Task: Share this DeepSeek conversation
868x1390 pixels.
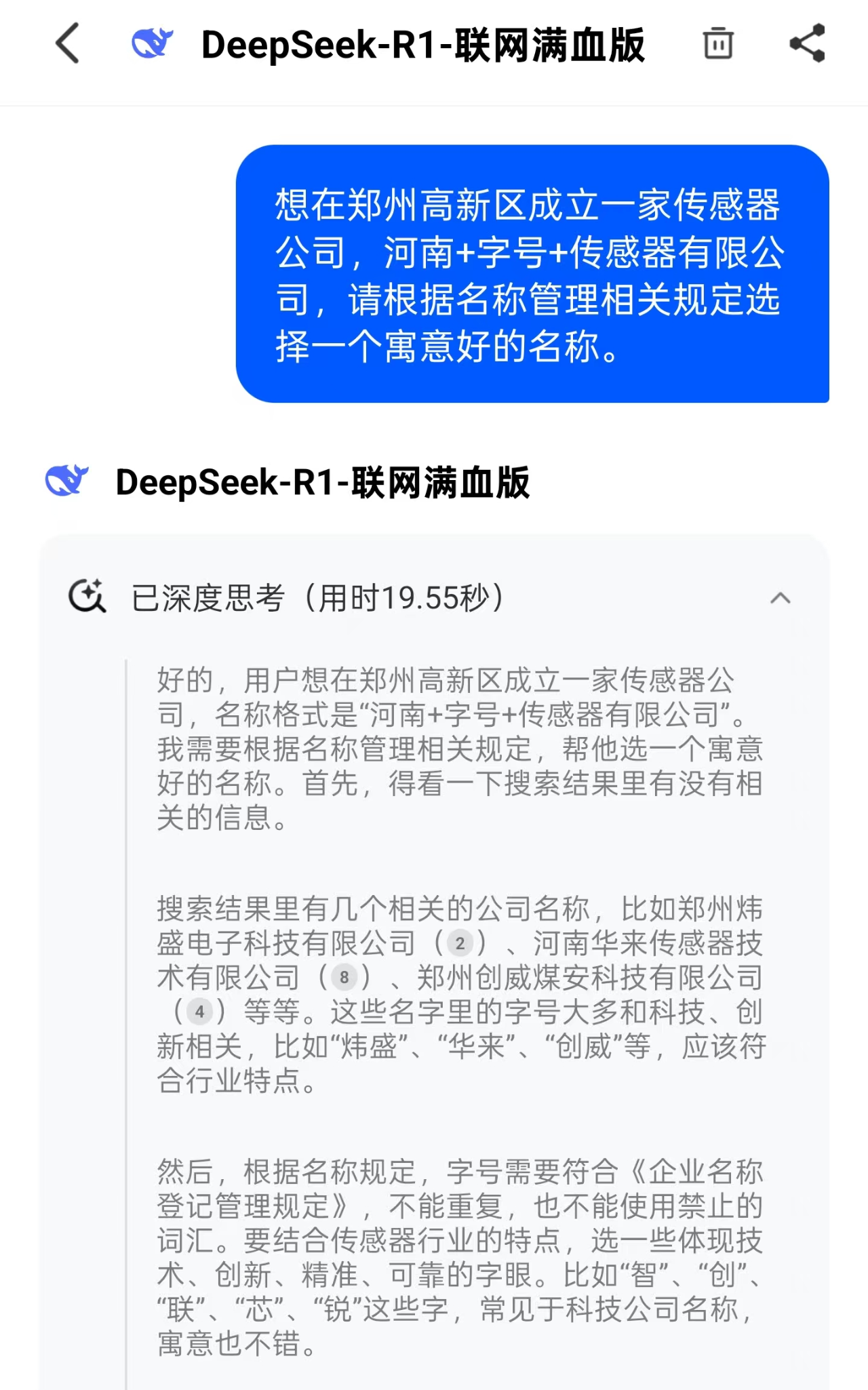Action: click(808, 43)
